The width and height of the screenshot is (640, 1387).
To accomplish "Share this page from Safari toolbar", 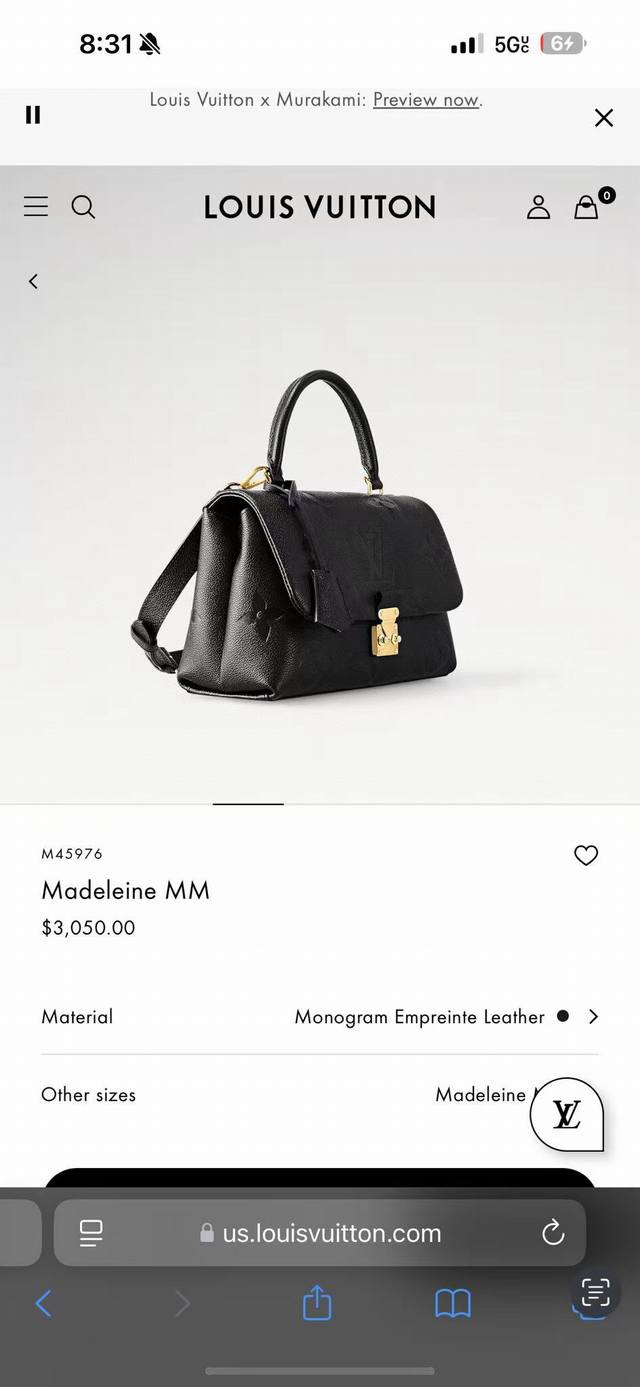I will pos(317,1303).
